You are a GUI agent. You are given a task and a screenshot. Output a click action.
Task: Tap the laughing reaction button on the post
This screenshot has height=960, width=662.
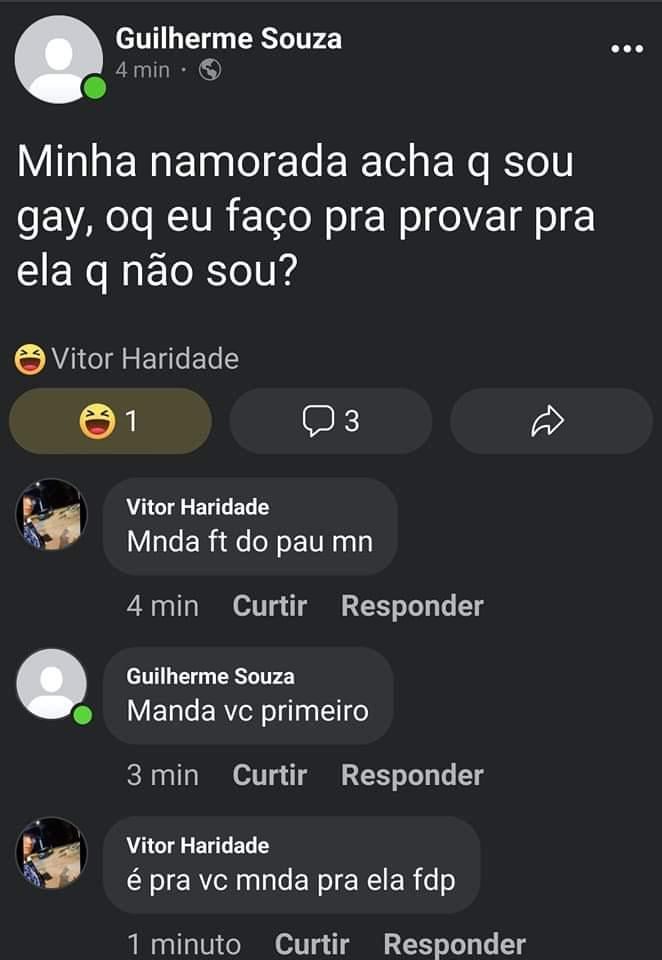pyautogui.click(x=110, y=422)
